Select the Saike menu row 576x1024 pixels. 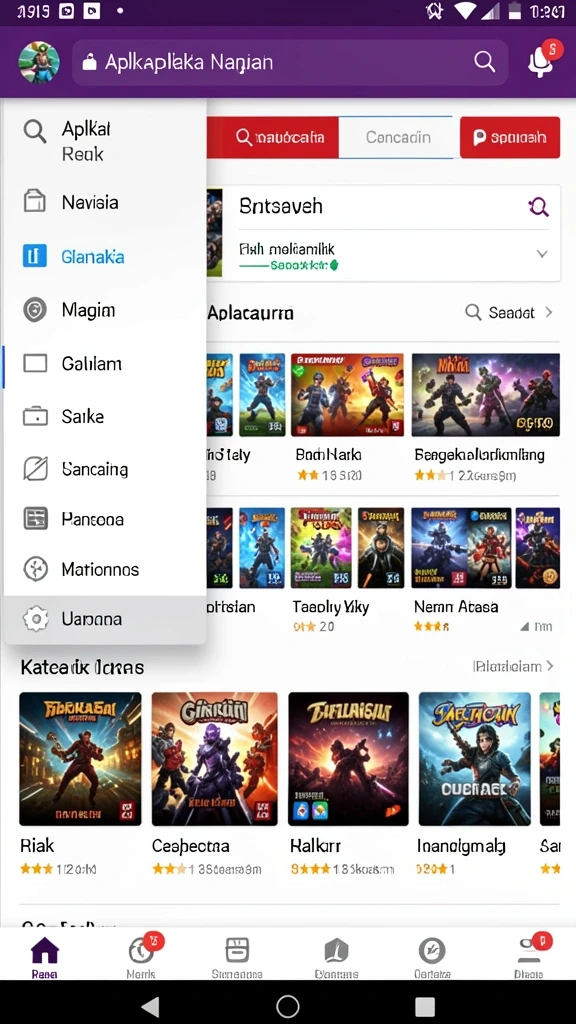pyautogui.click(x=104, y=416)
